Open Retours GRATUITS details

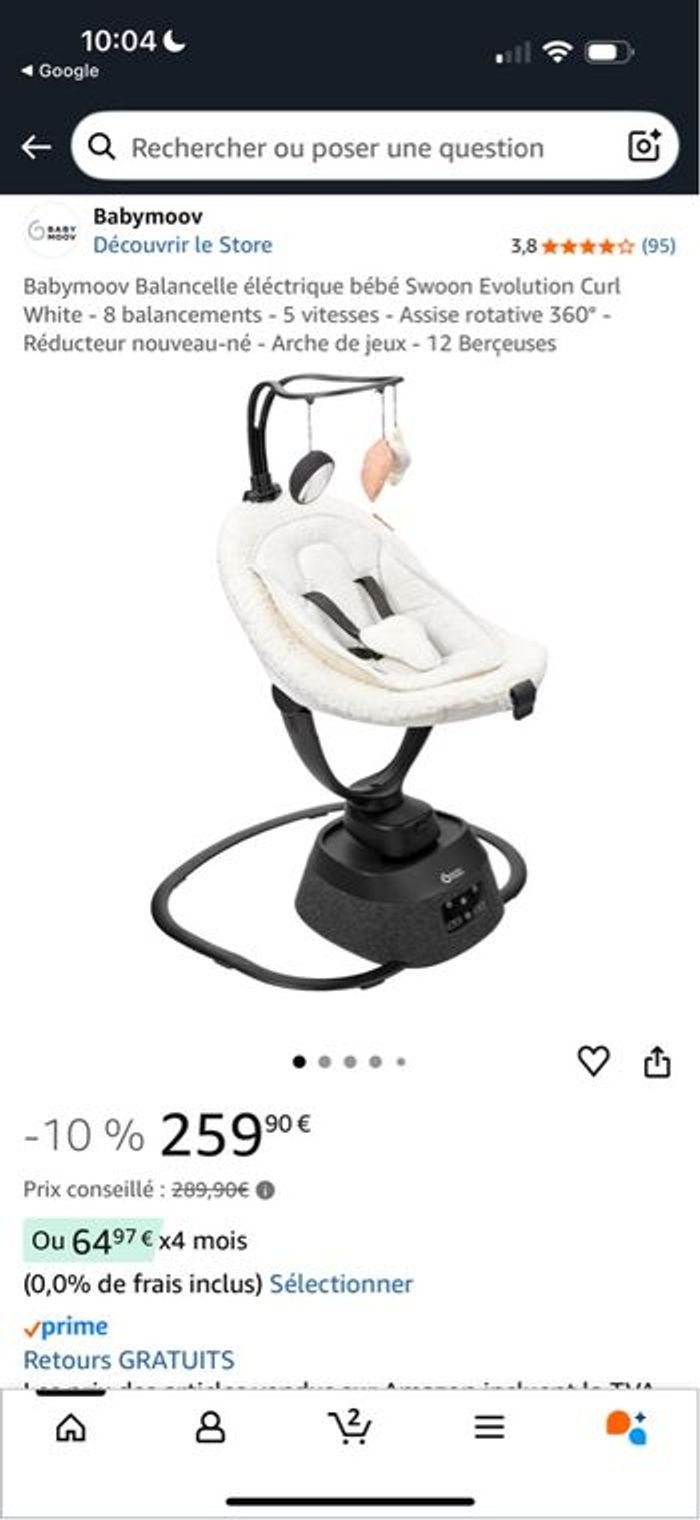pyautogui.click(x=129, y=1360)
